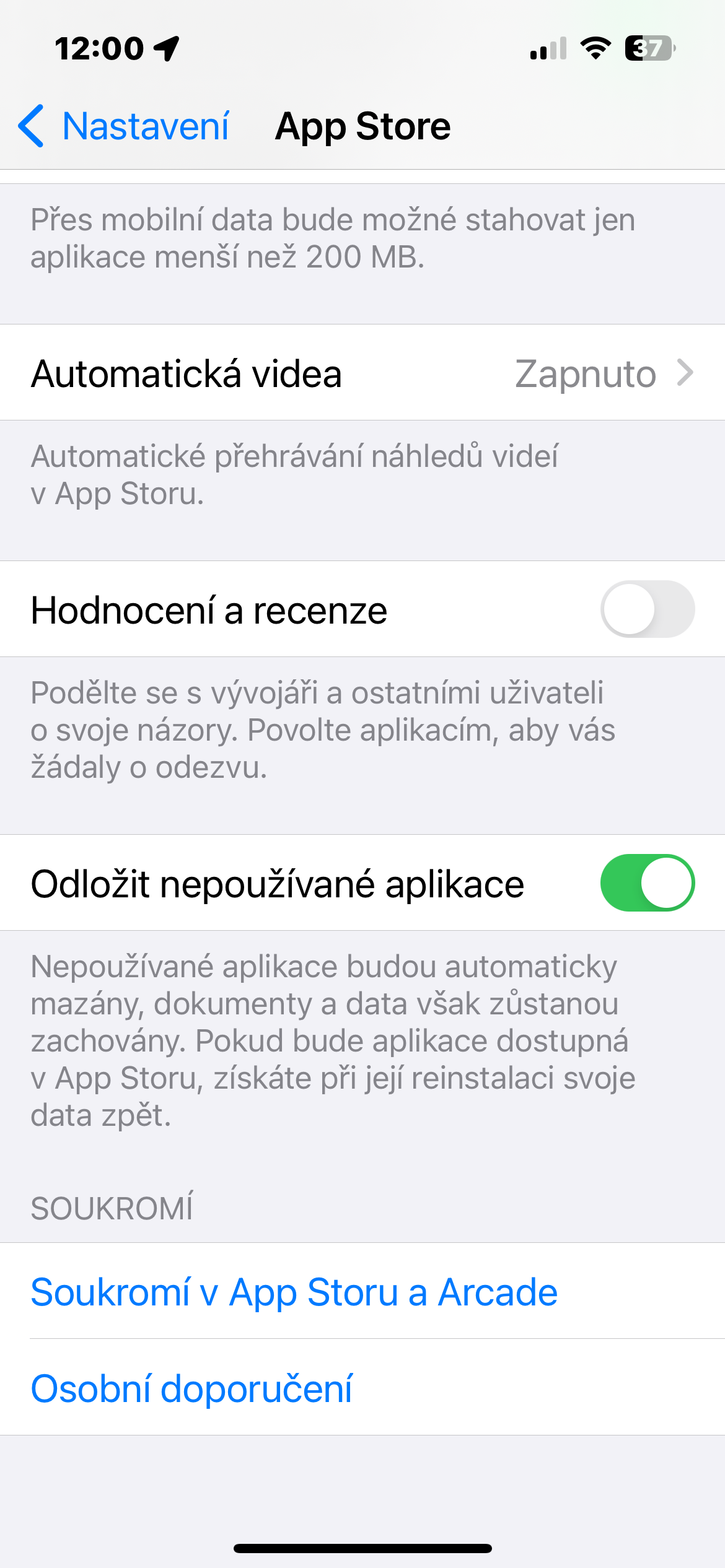Go back to Nastavení
725x1568 pixels.
click(124, 126)
